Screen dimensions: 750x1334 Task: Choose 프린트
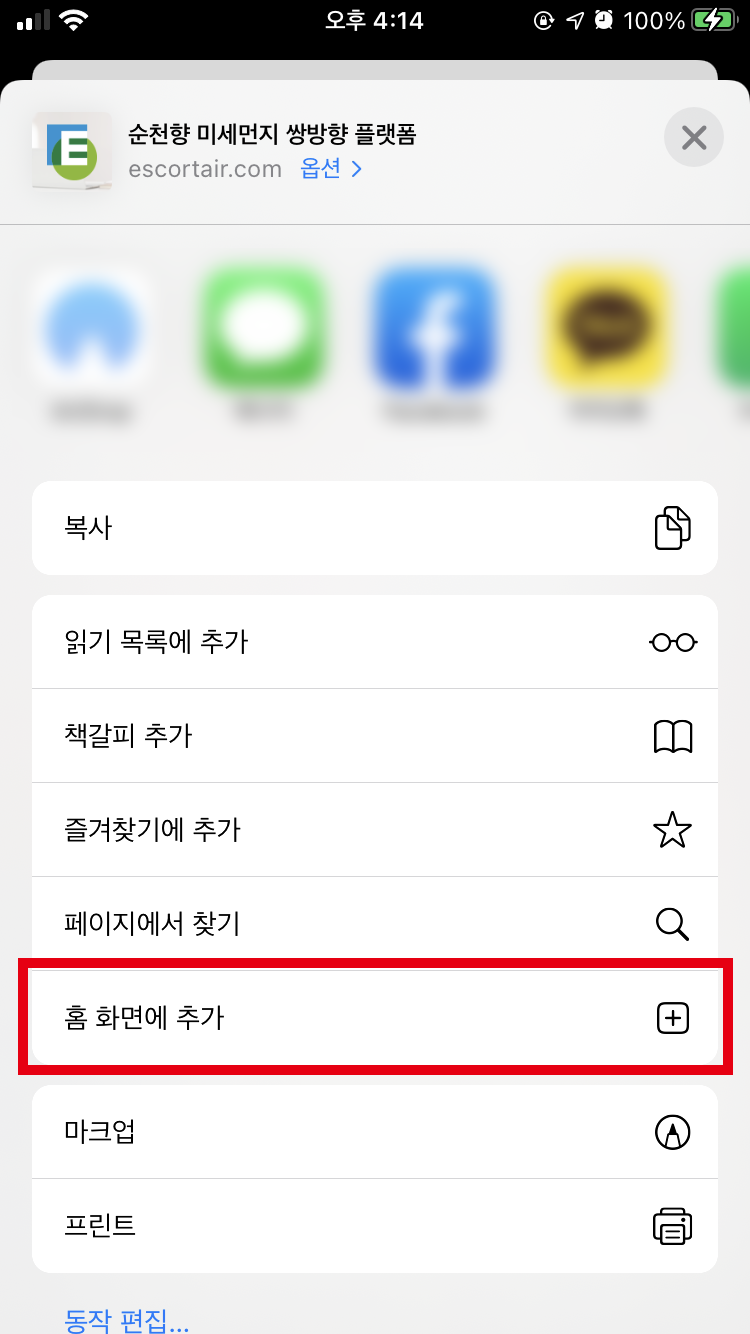375,1225
